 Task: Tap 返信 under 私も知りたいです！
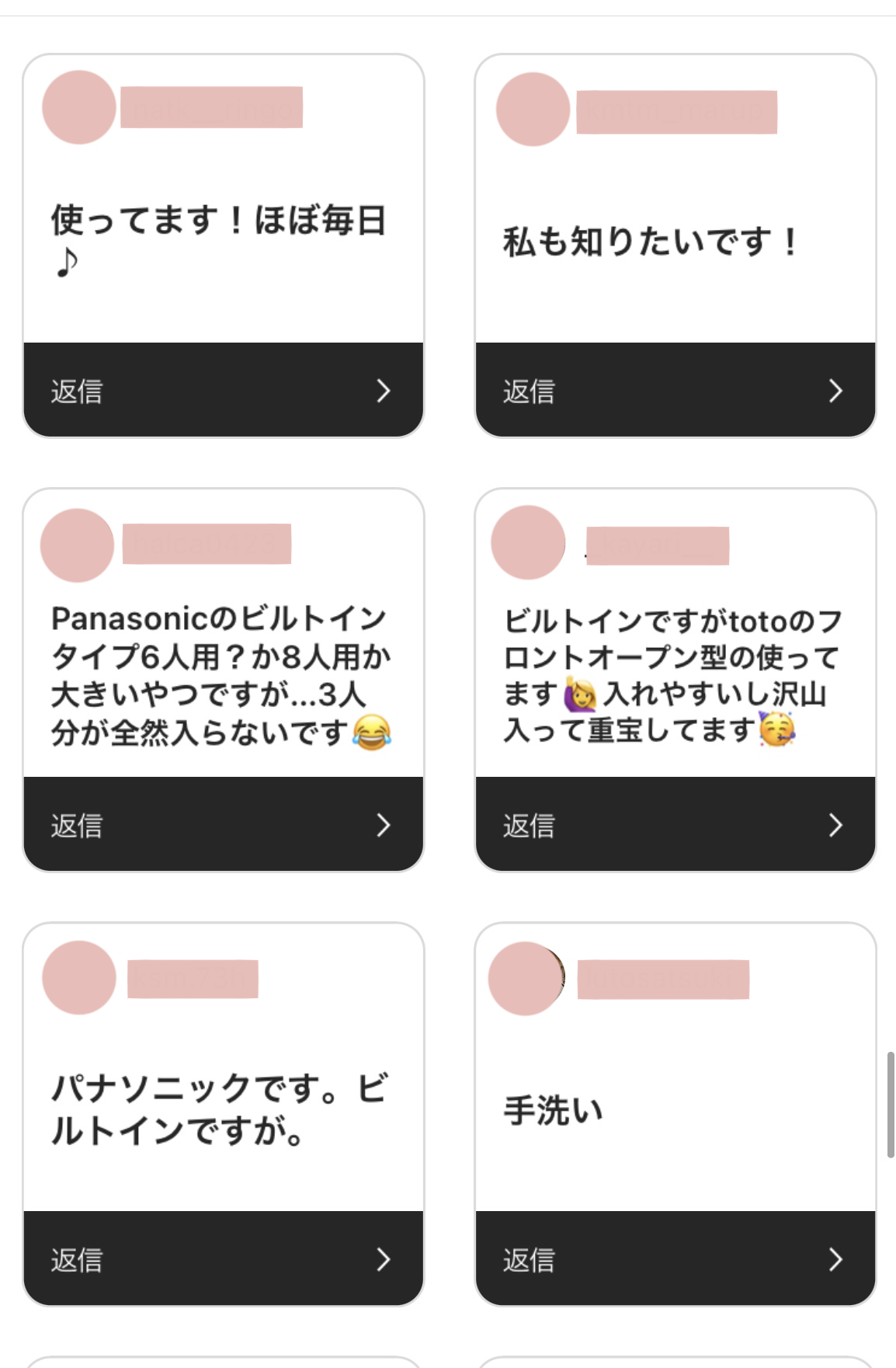(675, 390)
